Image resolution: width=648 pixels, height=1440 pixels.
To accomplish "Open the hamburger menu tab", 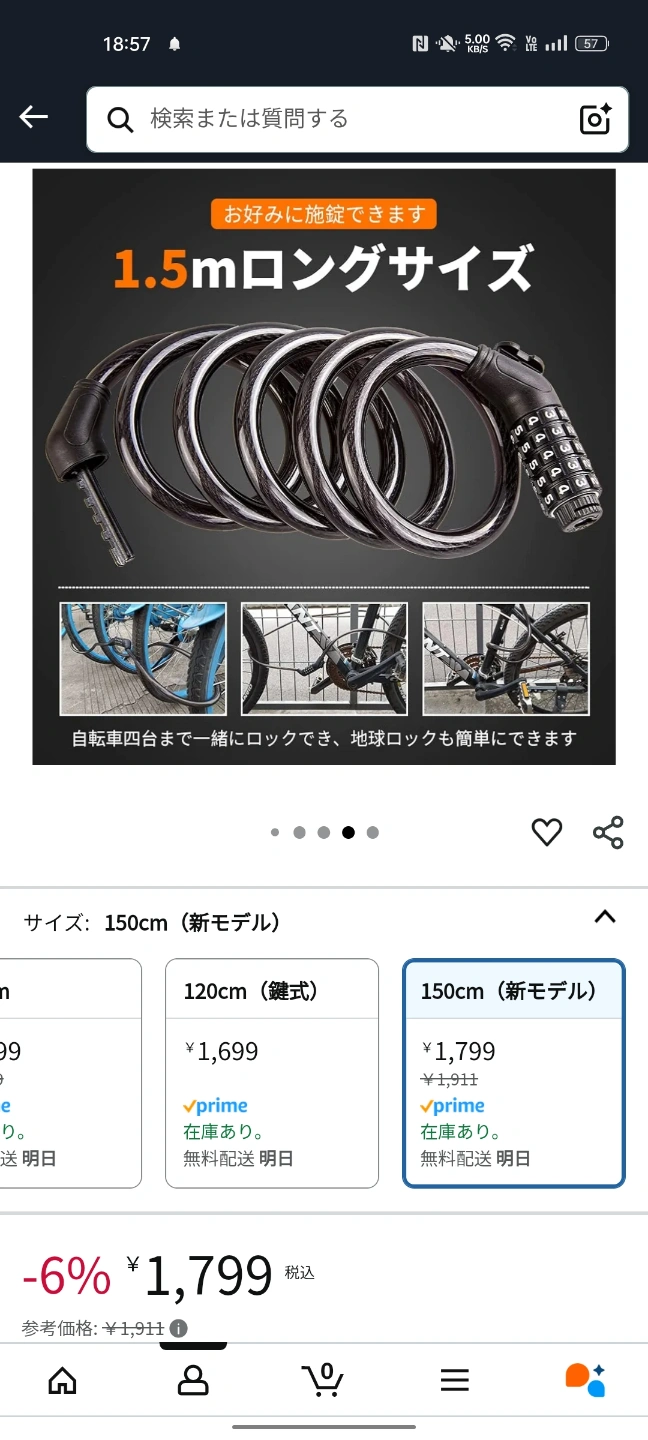I will click(x=455, y=1381).
